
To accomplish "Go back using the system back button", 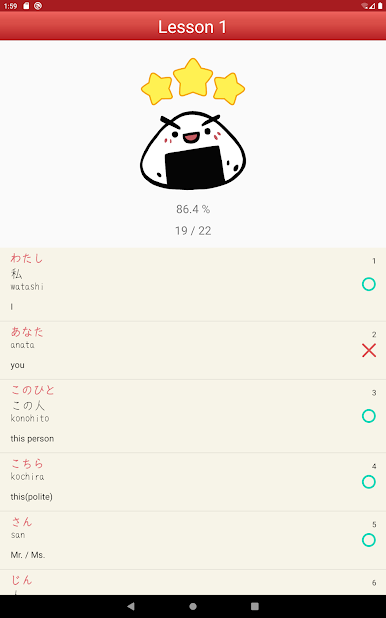I will 131,606.
